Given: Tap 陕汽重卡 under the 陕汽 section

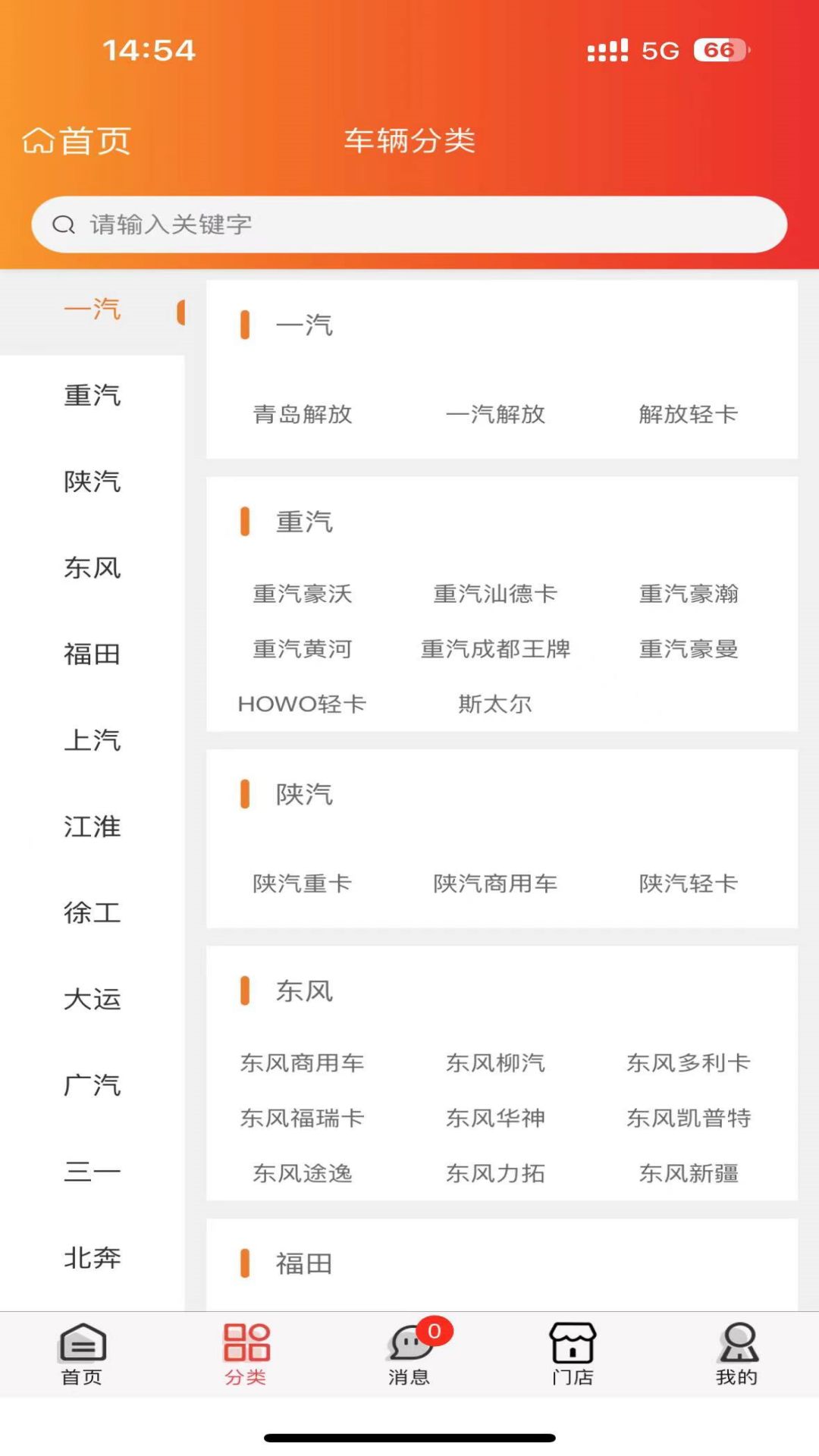Looking at the screenshot, I should (x=301, y=883).
